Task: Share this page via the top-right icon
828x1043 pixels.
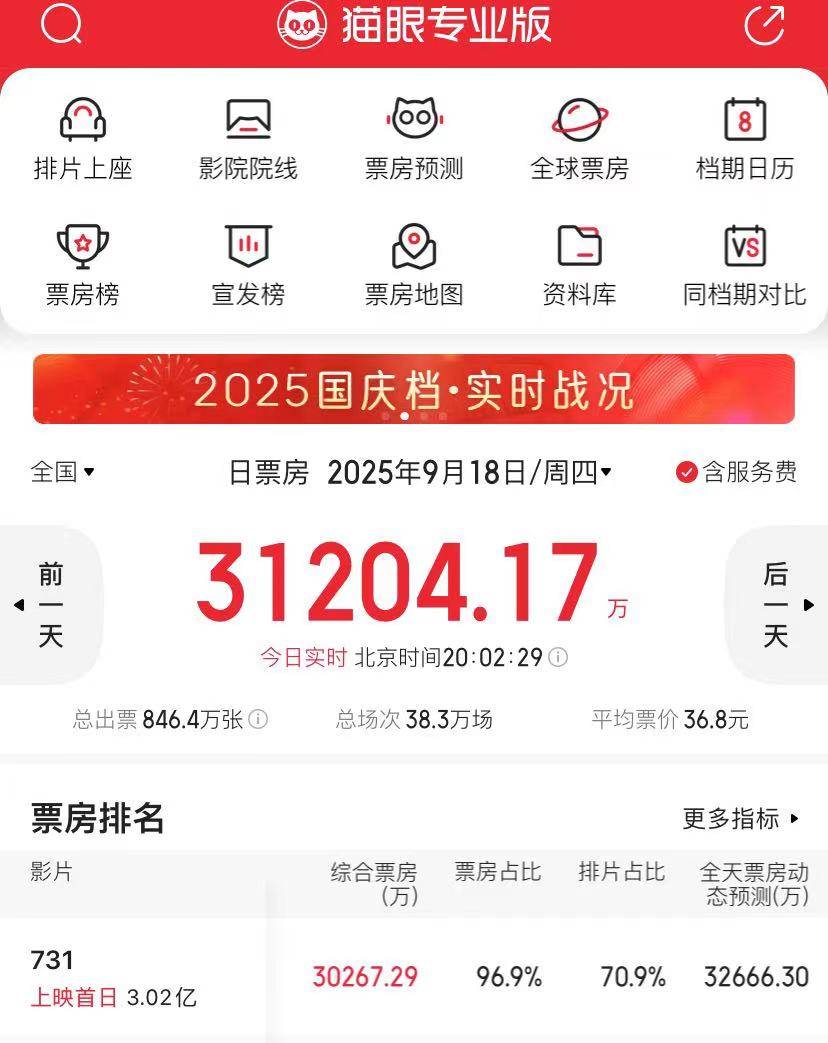Action: click(x=765, y=24)
